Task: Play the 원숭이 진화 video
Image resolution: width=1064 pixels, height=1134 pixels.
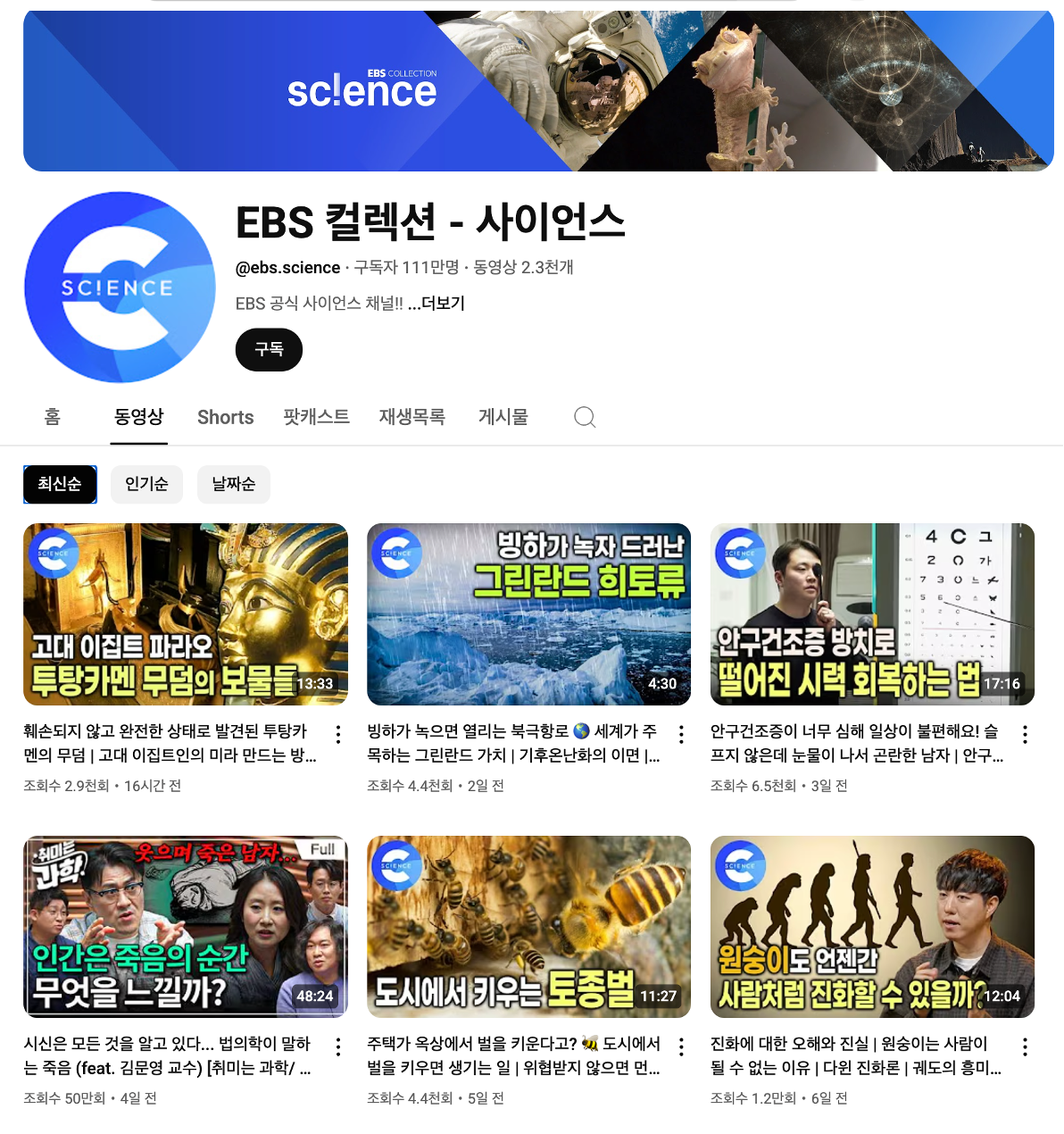Action: click(872, 927)
